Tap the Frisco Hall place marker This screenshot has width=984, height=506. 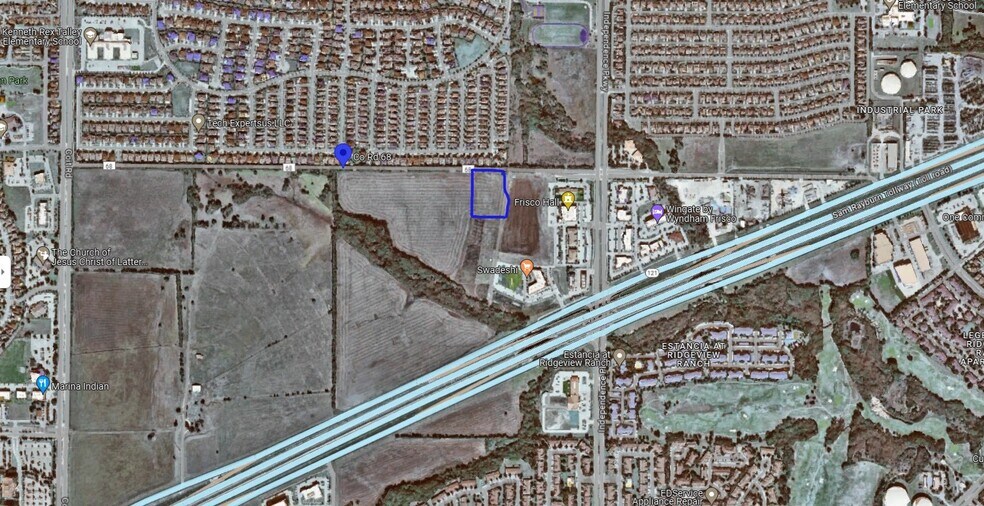pos(568,200)
